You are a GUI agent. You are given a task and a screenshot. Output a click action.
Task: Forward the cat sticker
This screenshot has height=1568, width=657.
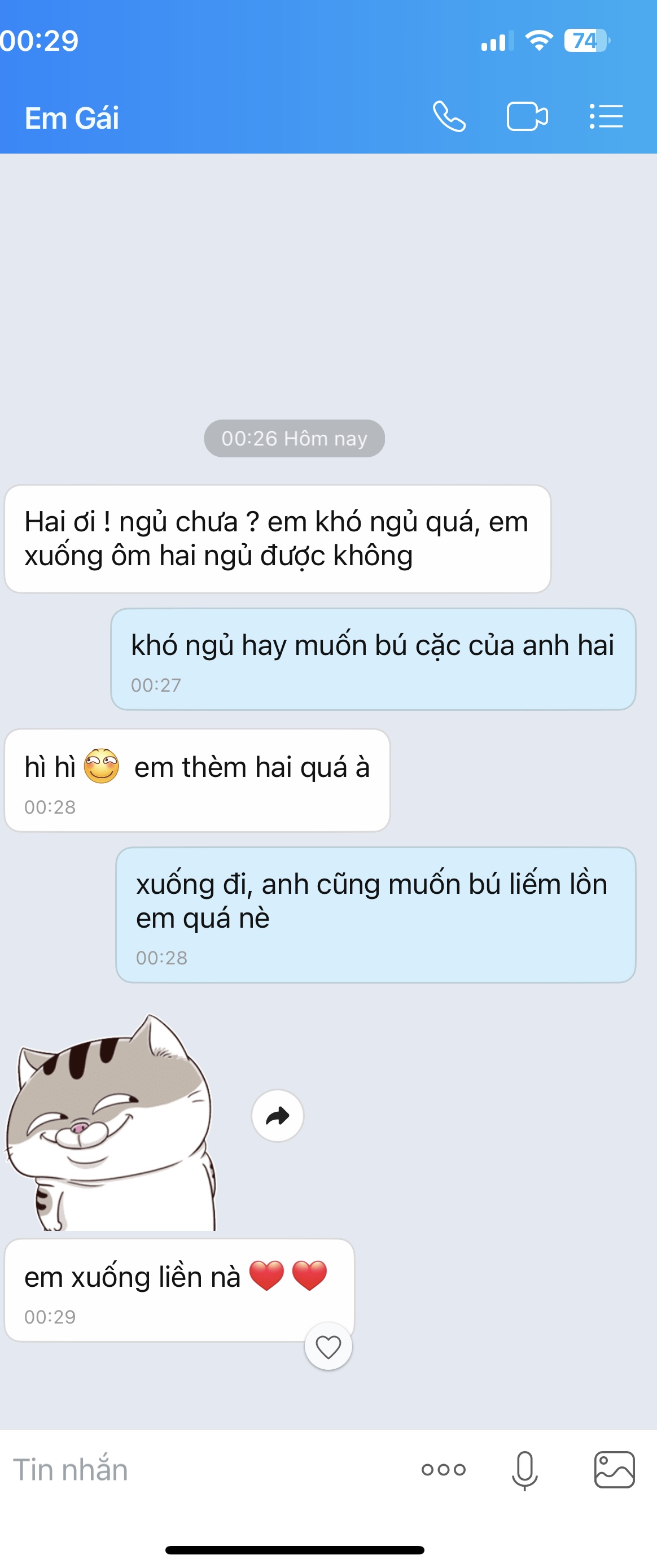(277, 1116)
